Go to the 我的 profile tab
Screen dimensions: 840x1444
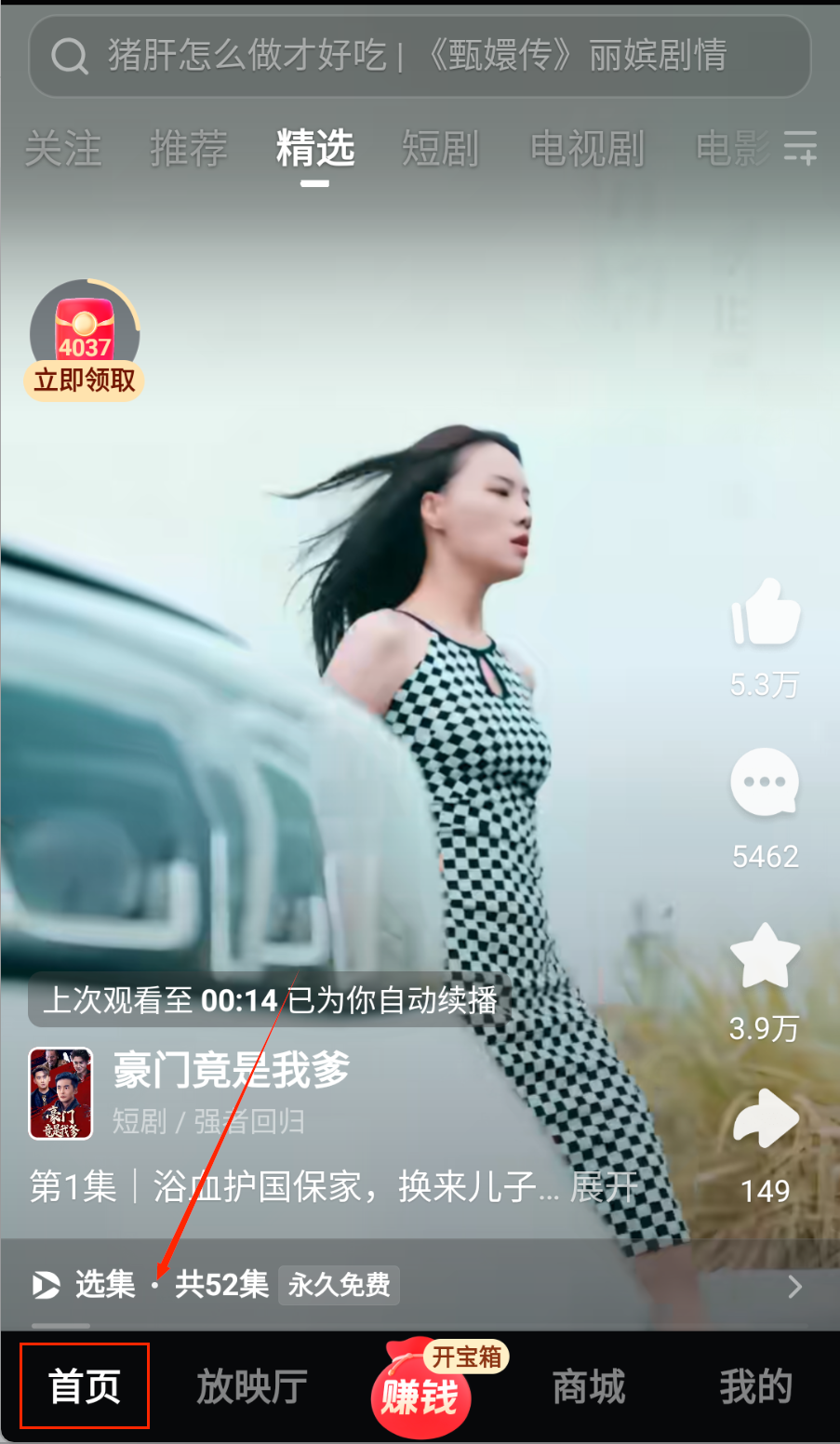[x=755, y=1386]
